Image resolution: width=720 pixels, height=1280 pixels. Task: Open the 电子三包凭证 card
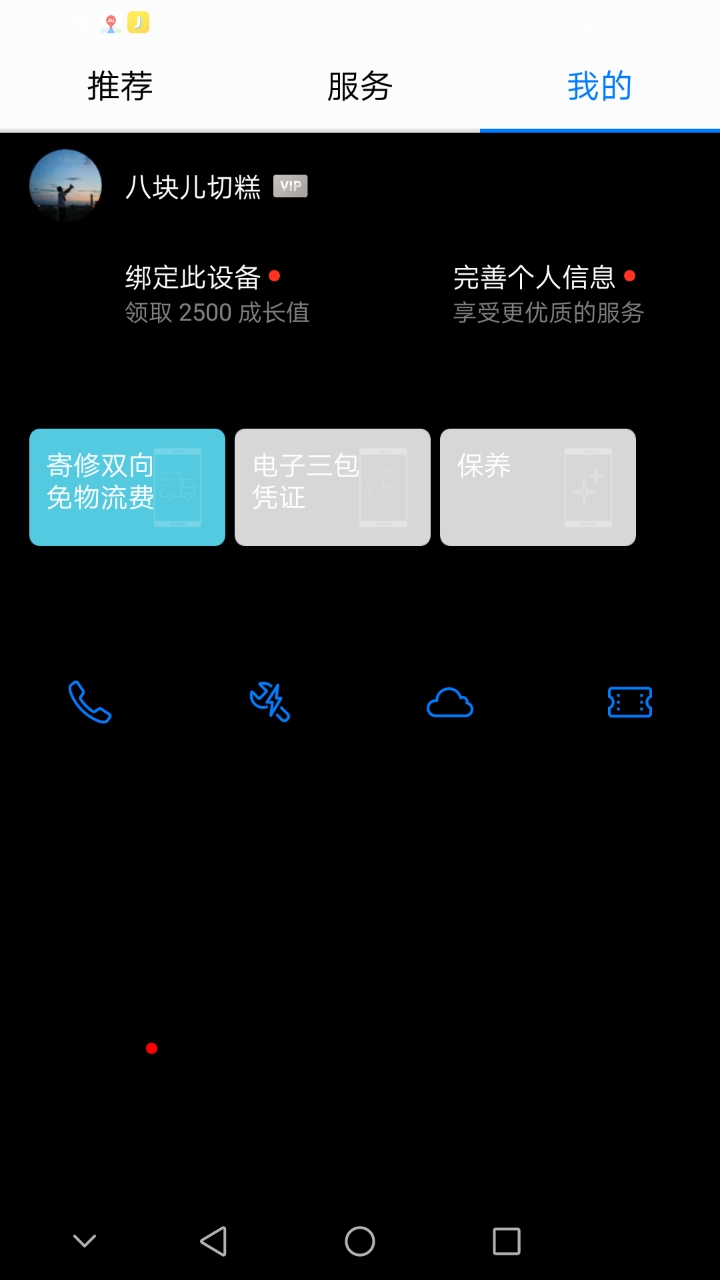click(332, 487)
